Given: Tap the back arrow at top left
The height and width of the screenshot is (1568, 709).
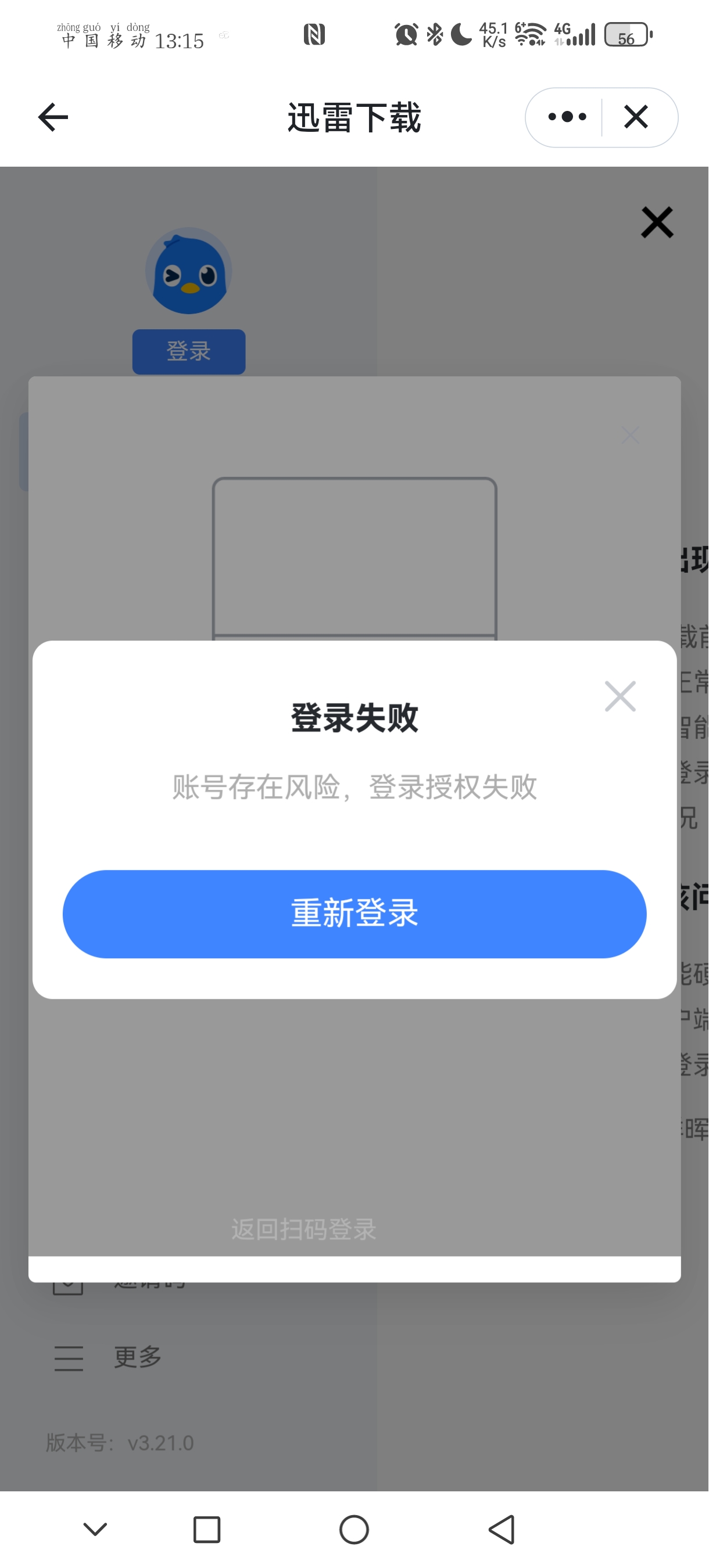Looking at the screenshot, I should (52, 117).
